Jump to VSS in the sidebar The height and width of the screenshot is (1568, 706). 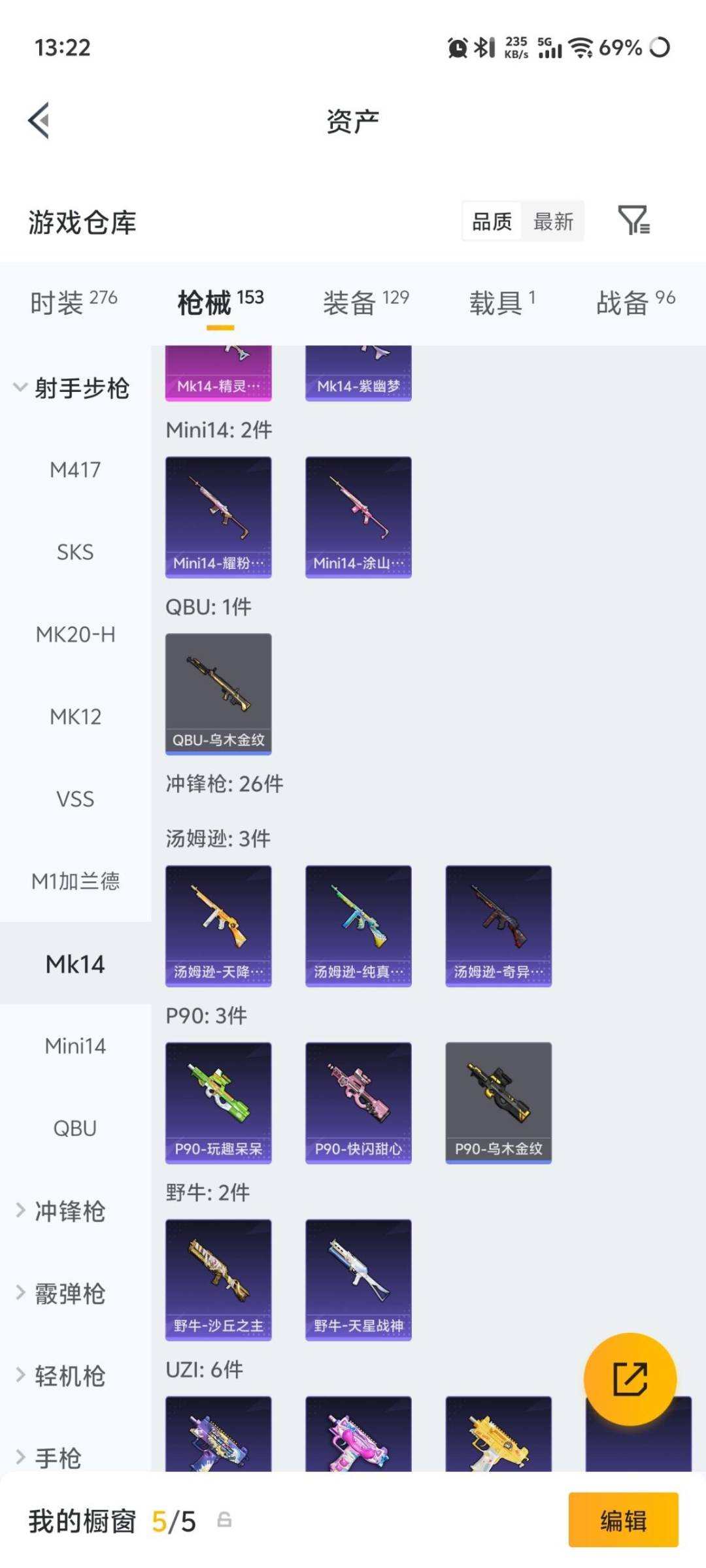click(x=75, y=799)
